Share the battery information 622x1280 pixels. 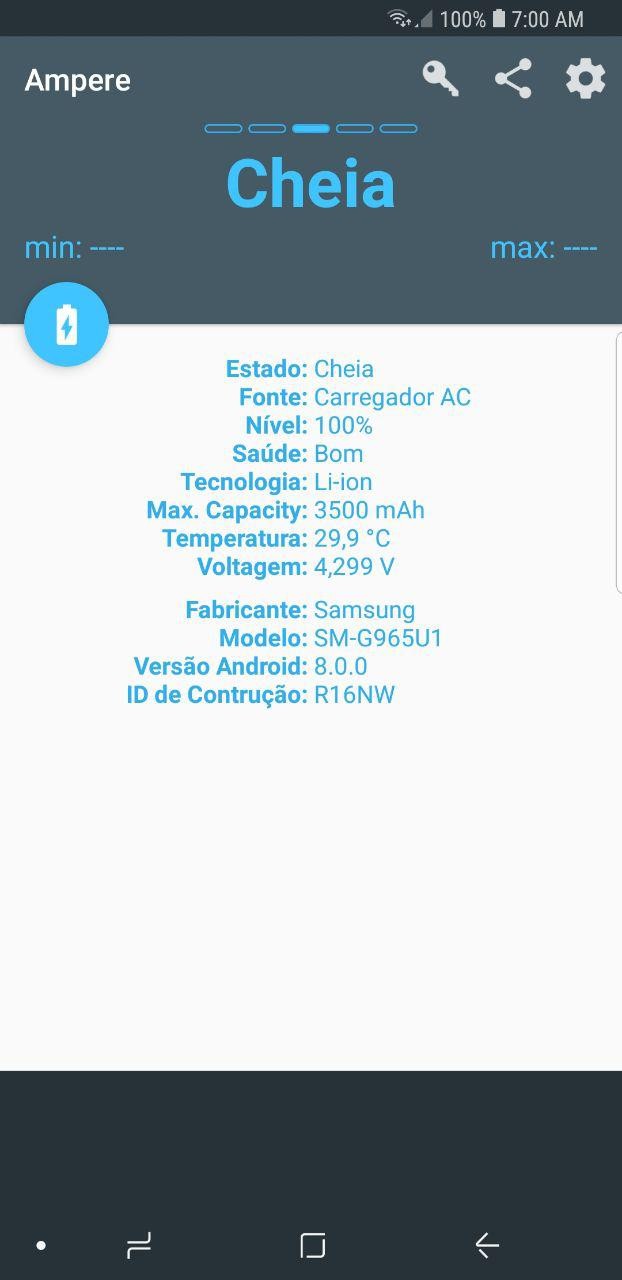pos(513,79)
